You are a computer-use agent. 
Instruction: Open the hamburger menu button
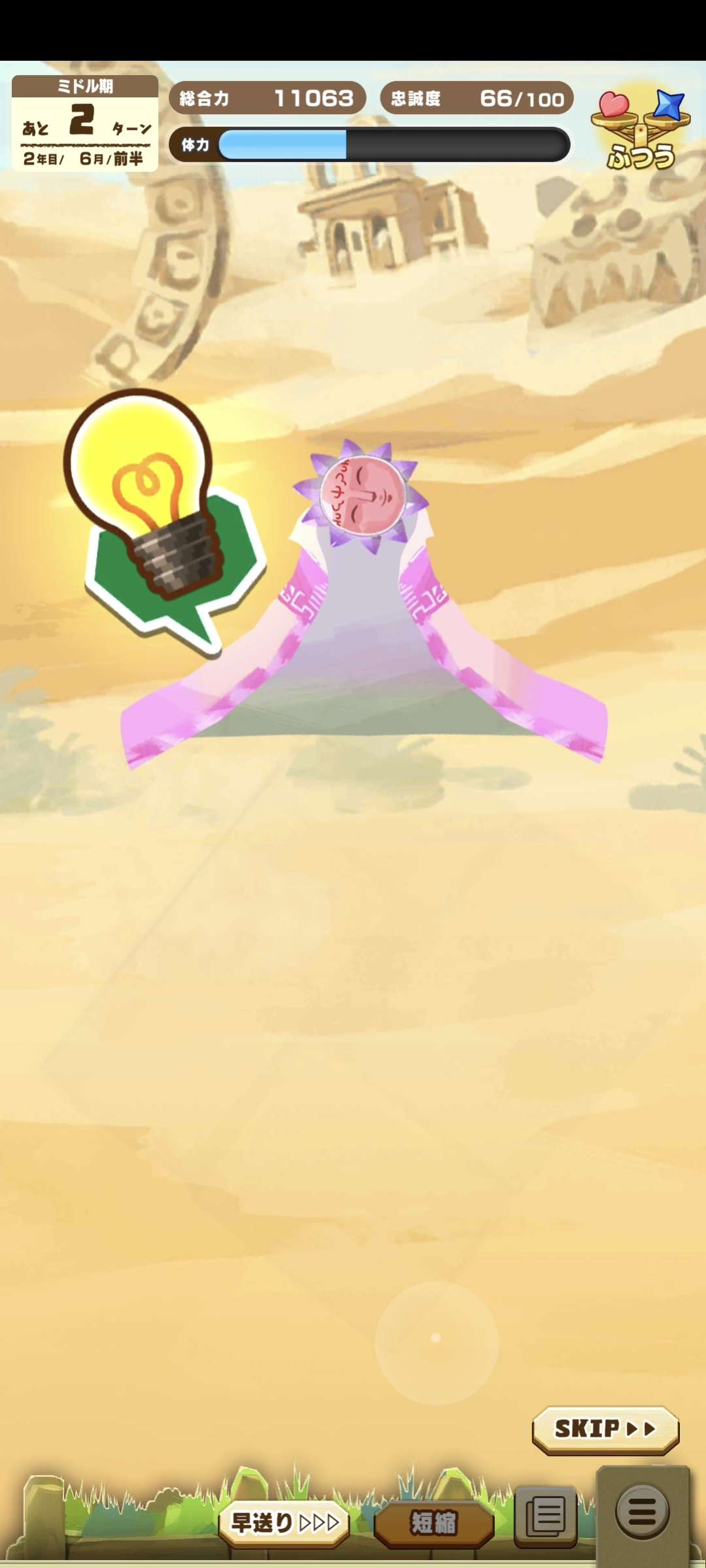pyautogui.click(x=642, y=1511)
